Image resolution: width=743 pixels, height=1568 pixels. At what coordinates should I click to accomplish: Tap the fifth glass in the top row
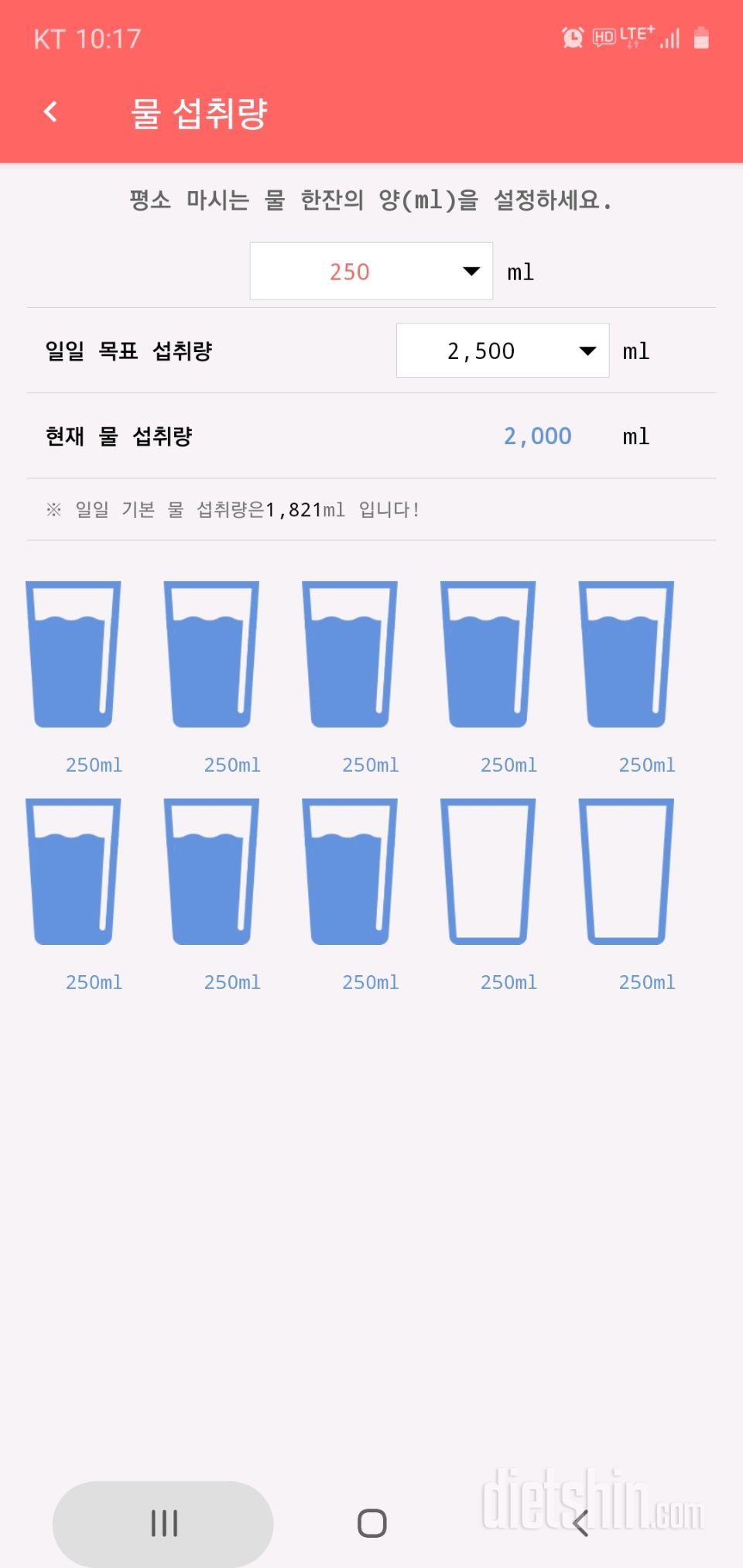626,654
